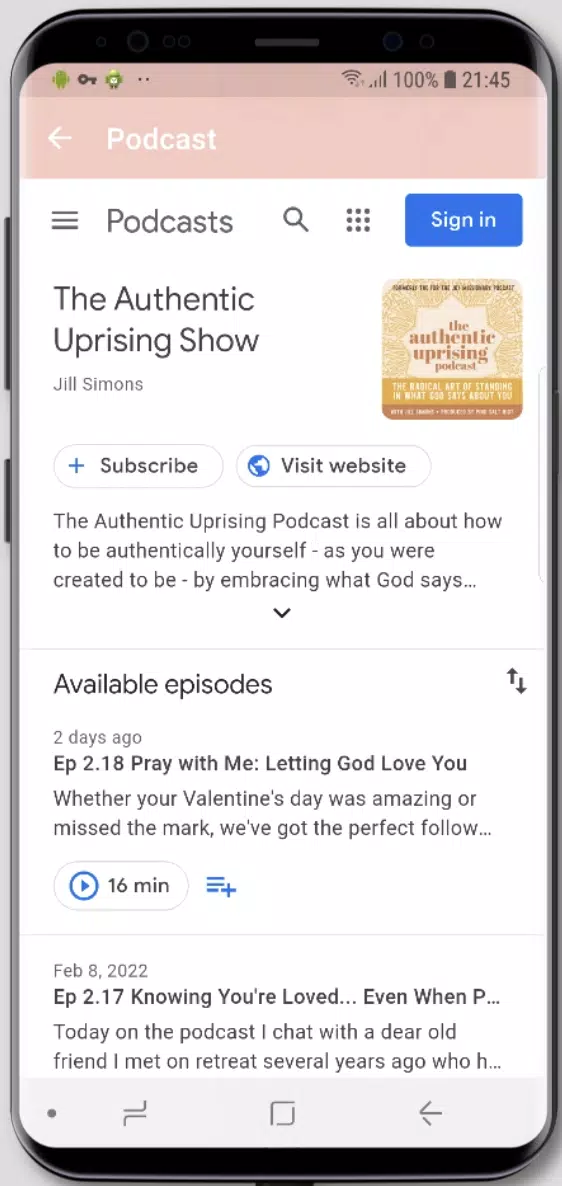Open episode Ep 2.18 Pray with Me
Viewport: 562px width, 1186px height.
(x=260, y=764)
